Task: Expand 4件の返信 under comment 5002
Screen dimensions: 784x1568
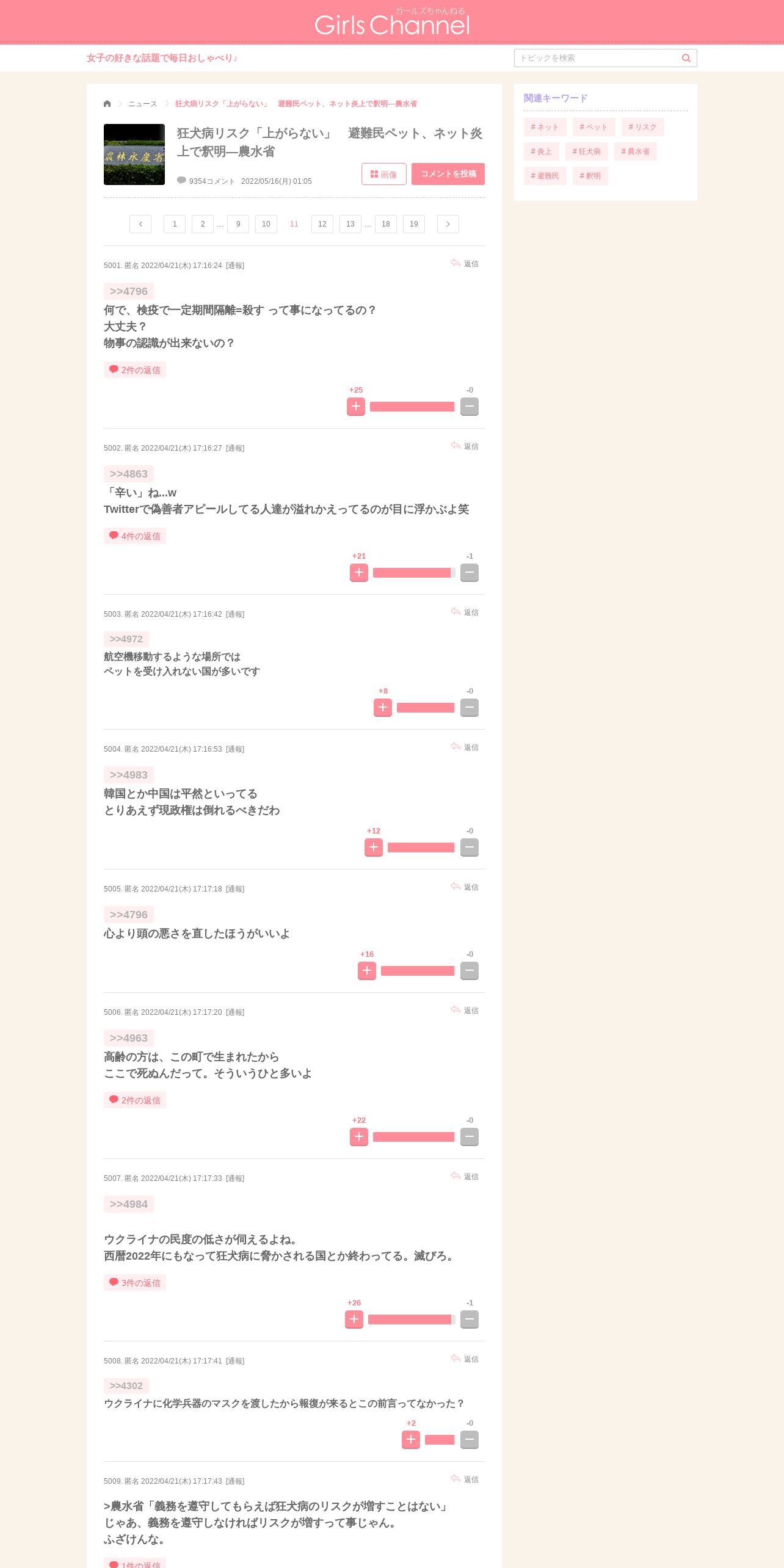Action: 135,536
